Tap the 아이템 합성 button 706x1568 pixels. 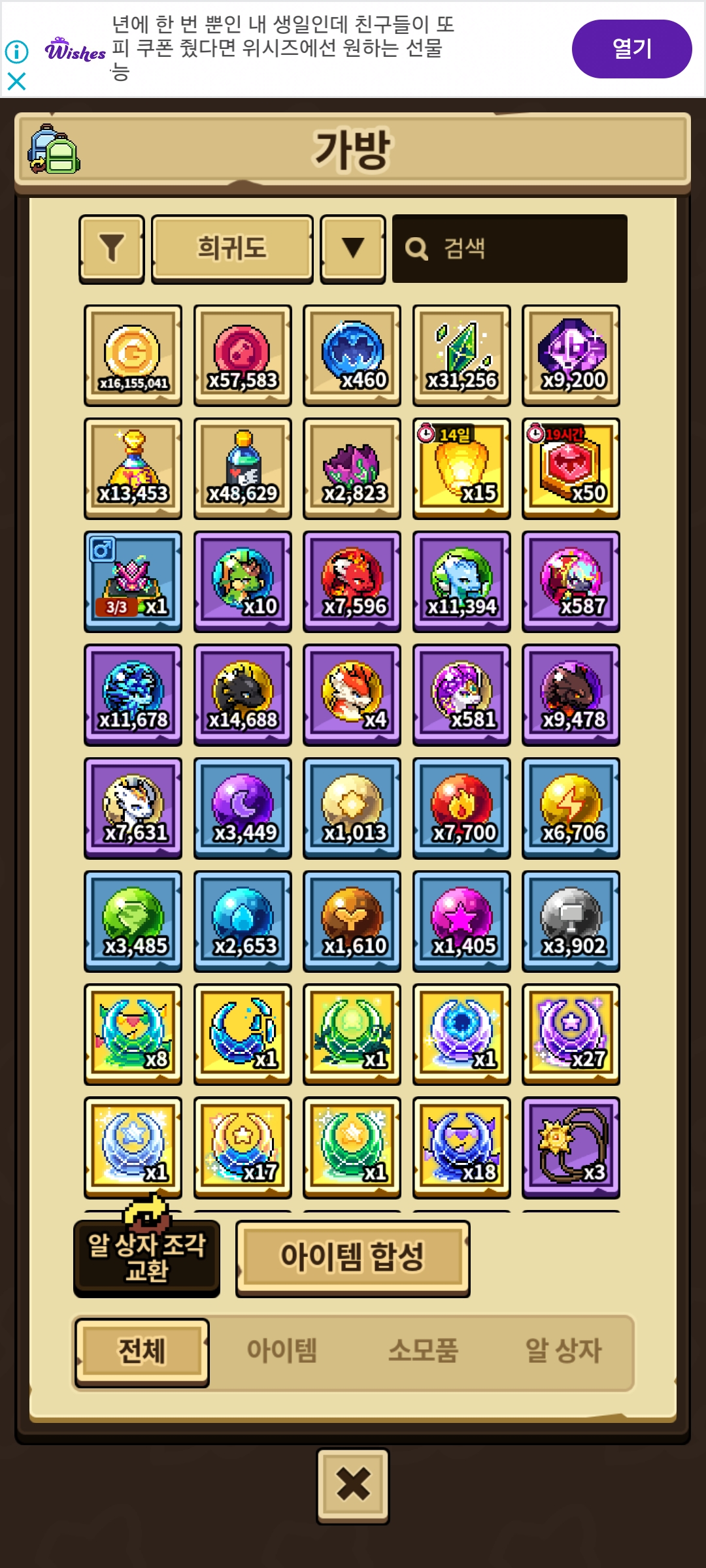coord(352,1258)
